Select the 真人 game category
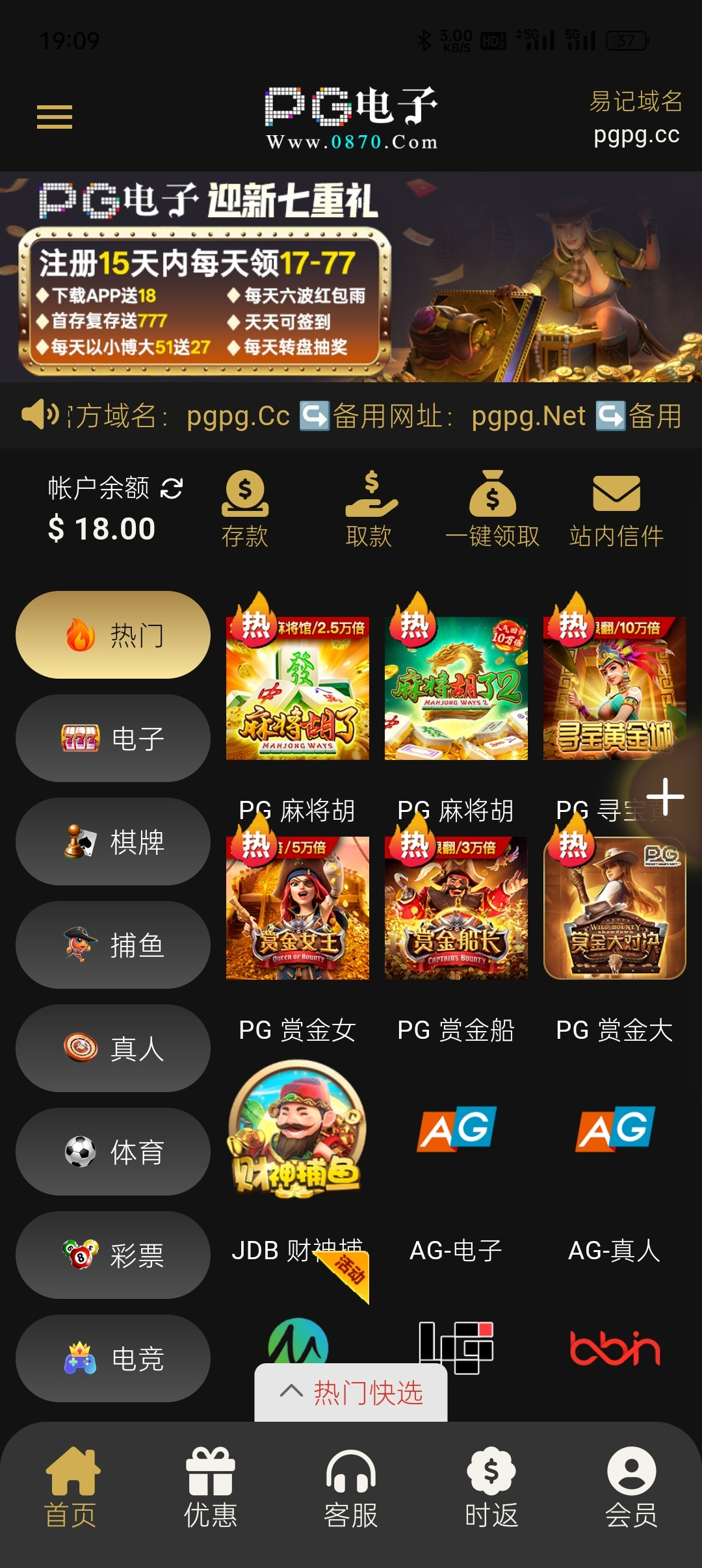 pyautogui.click(x=113, y=1048)
